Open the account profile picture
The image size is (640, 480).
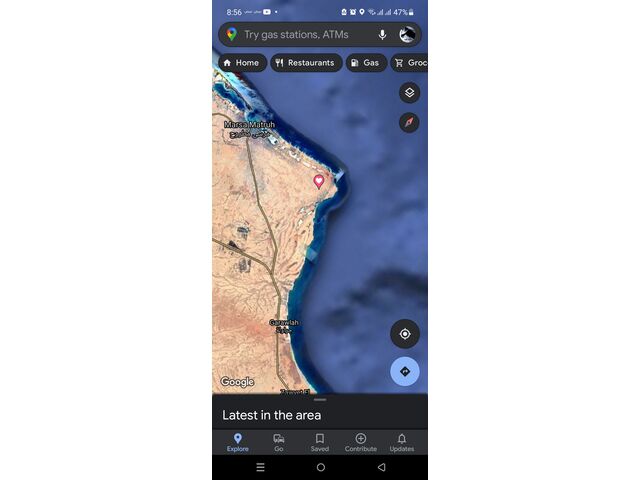(408, 35)
